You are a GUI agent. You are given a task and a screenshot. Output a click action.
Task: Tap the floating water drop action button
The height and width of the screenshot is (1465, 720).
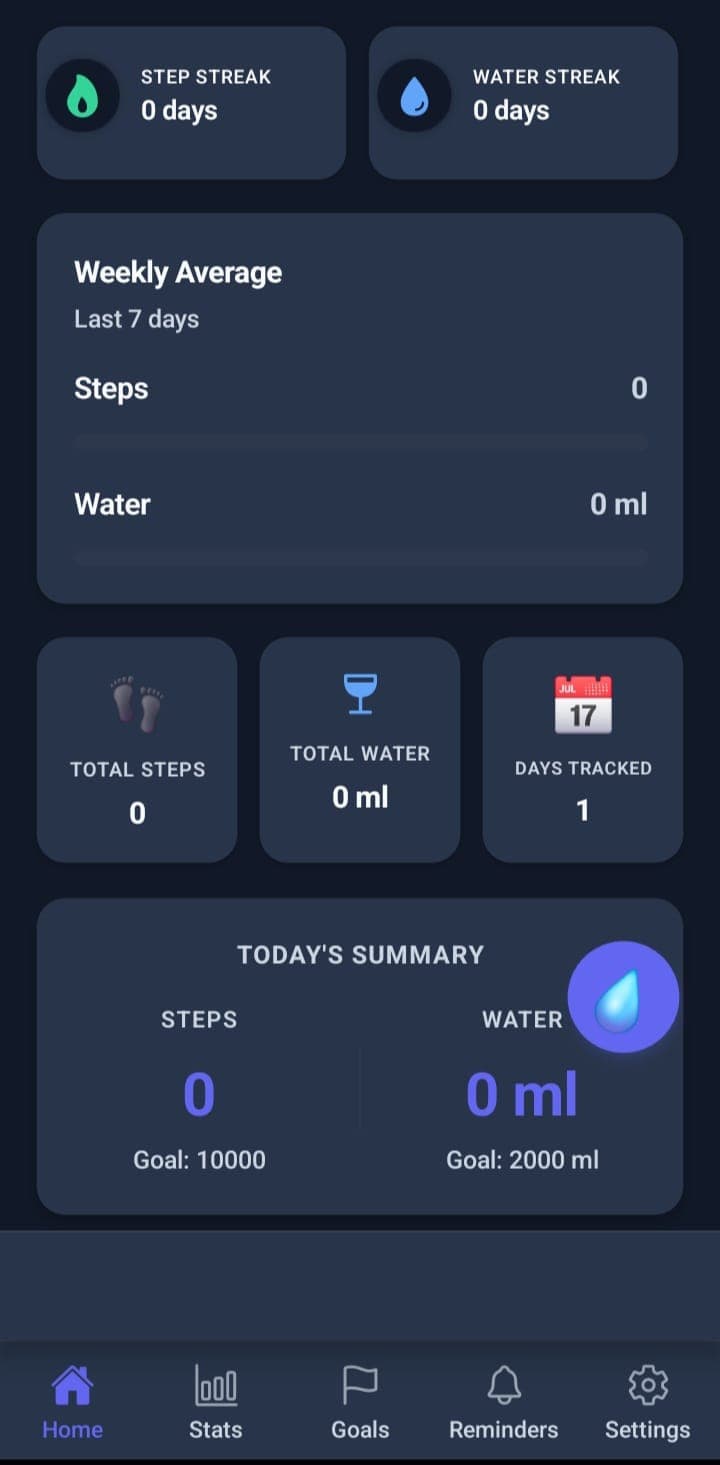(x=623, y=995)
